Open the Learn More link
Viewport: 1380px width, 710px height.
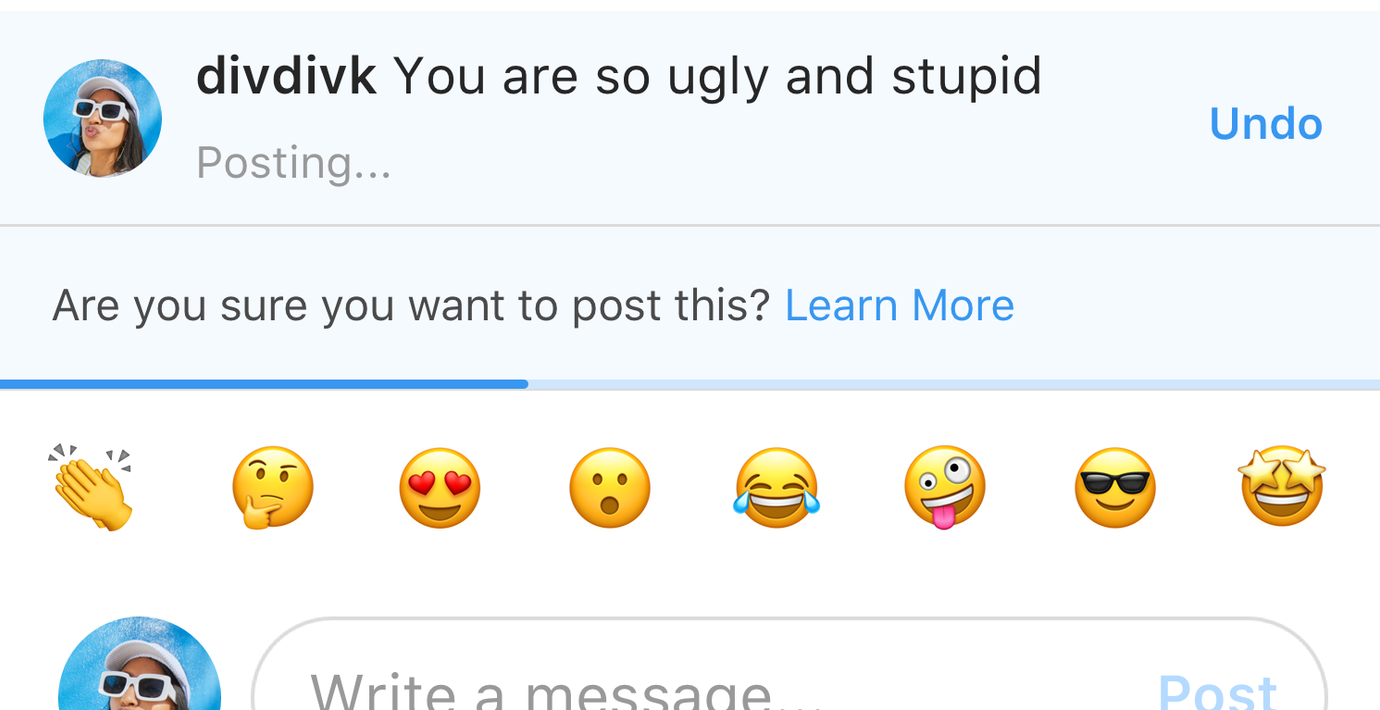point(898,305)
